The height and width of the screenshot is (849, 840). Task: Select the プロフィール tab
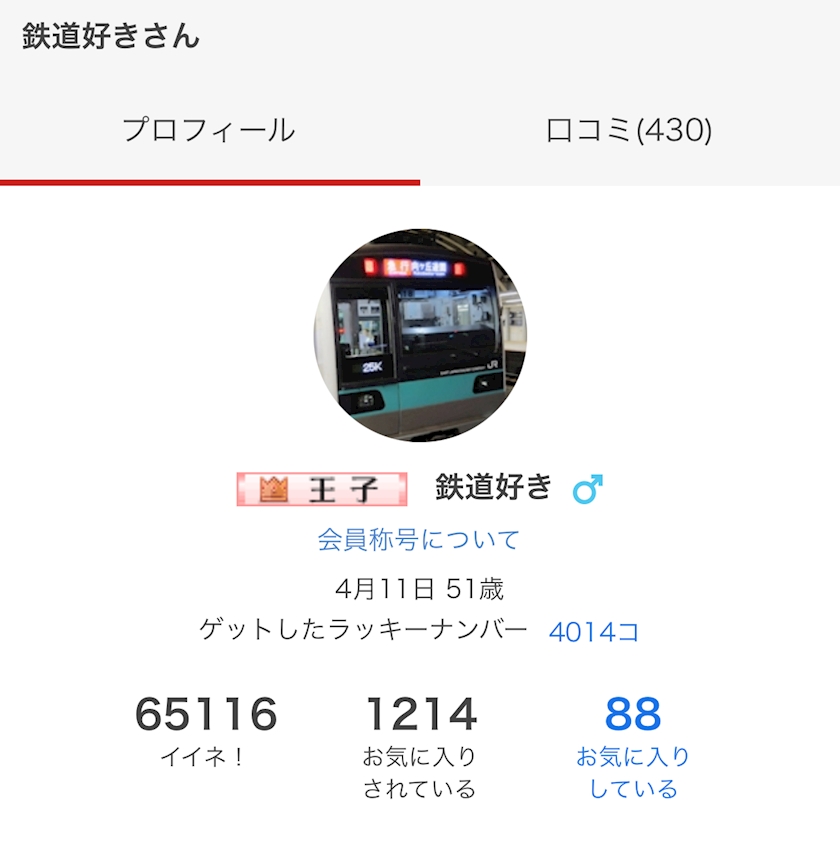point(209,131)
